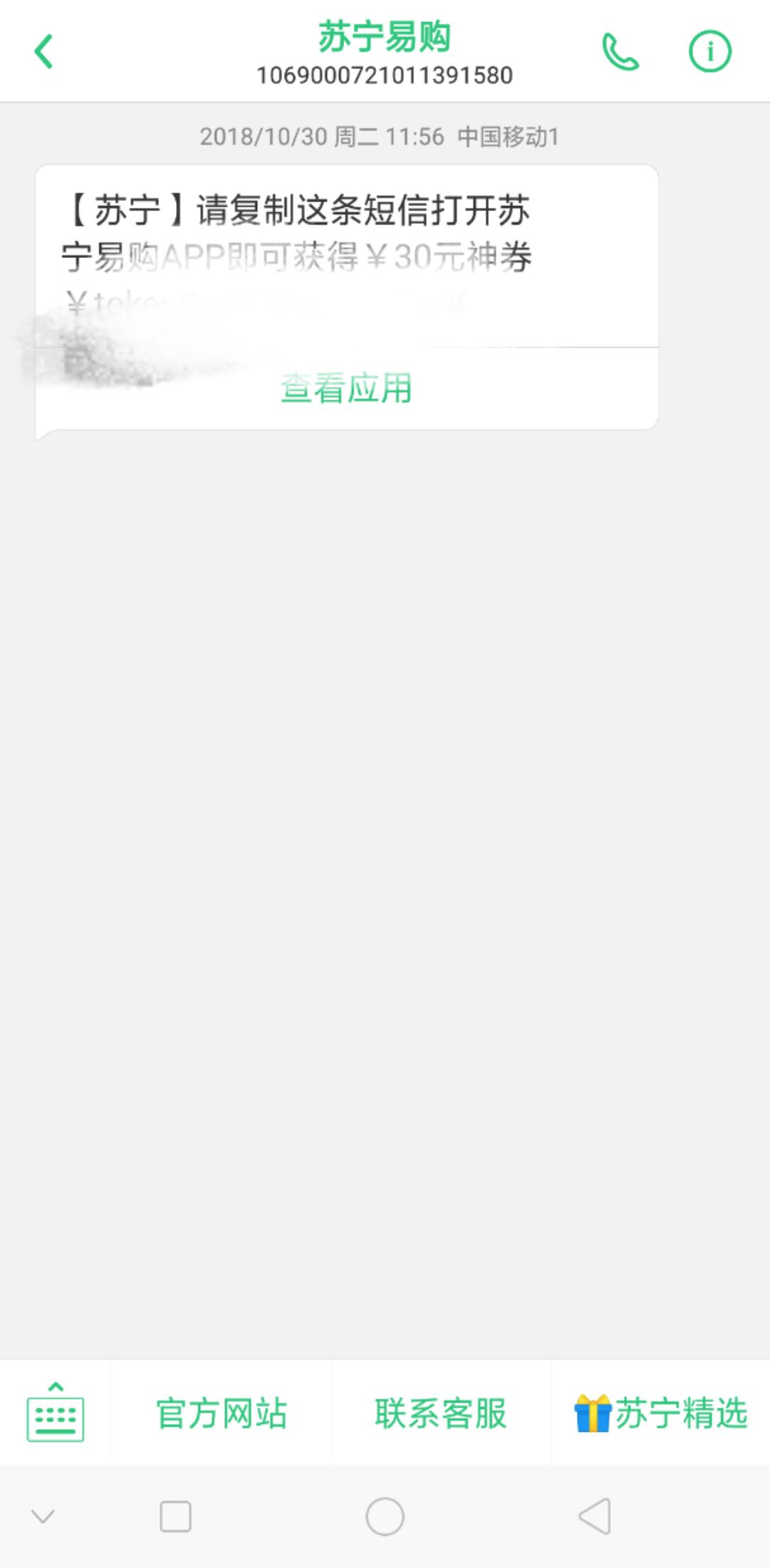Open recent apps overview
The image size is (770, 1568).
(x=175, y=1516)
